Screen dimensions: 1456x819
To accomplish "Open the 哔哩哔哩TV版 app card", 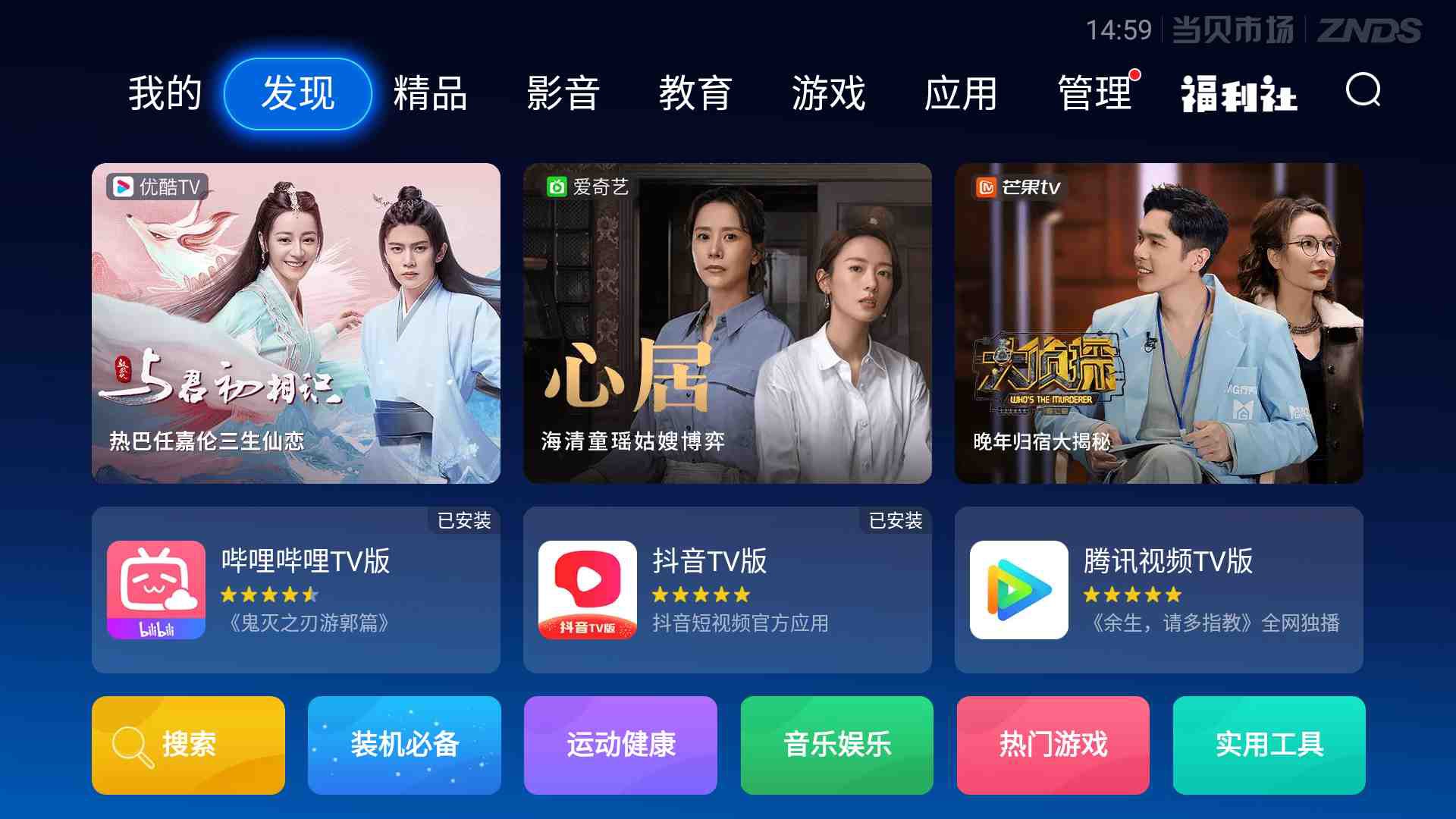I will pos(296,590).
